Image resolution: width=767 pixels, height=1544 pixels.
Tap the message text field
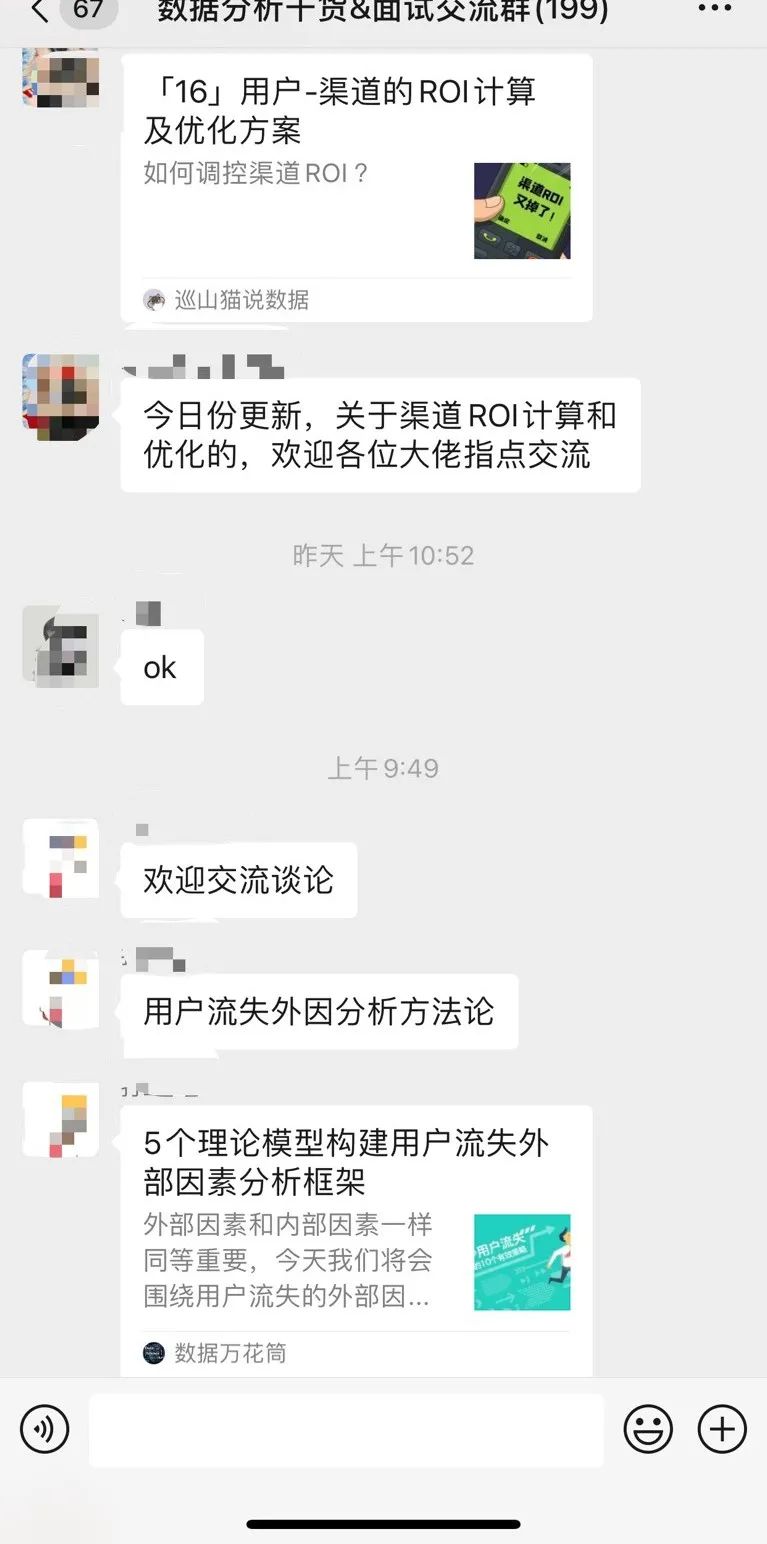coord(346,1430)
